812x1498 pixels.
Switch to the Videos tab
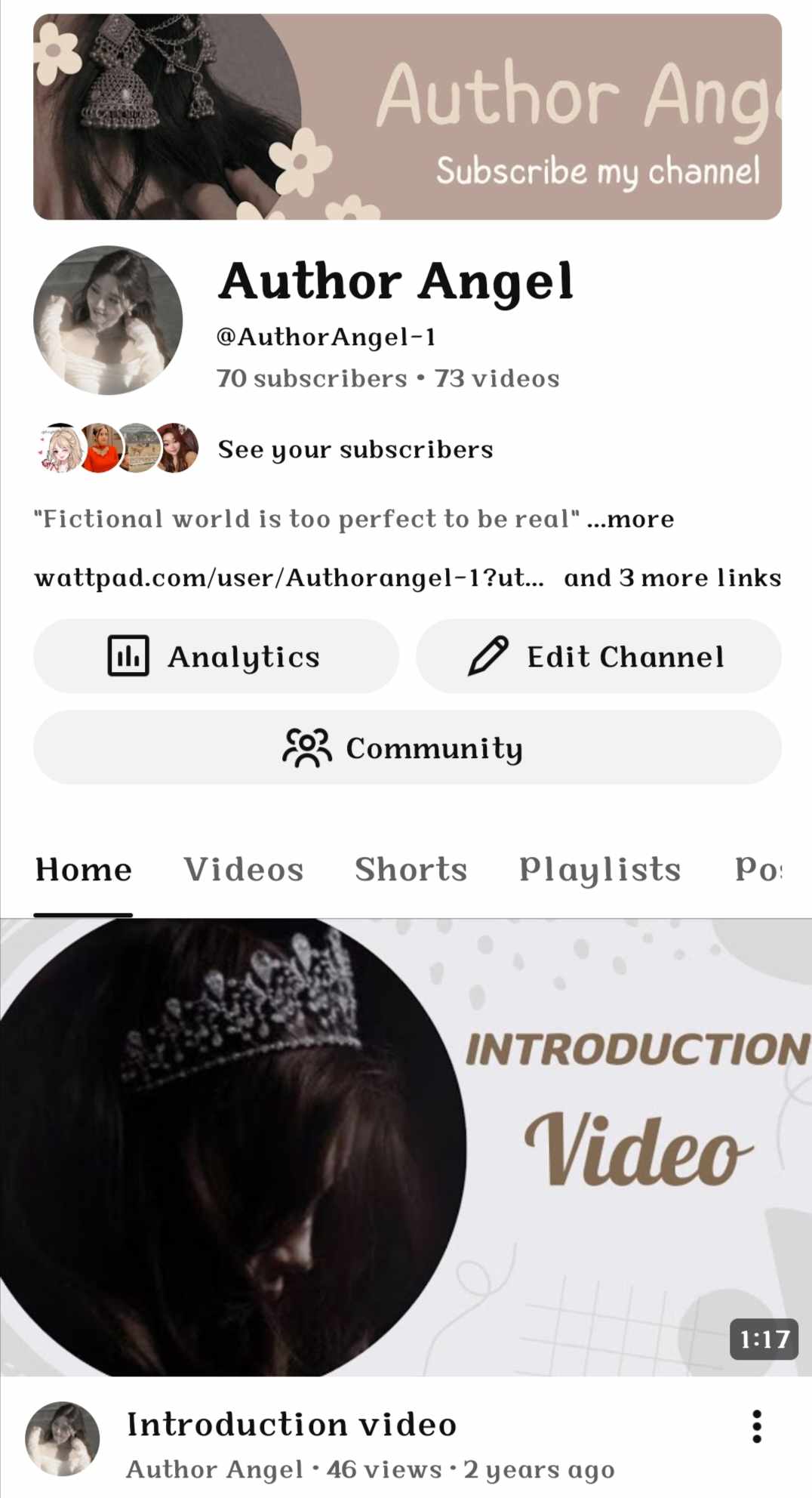(244, 870)
